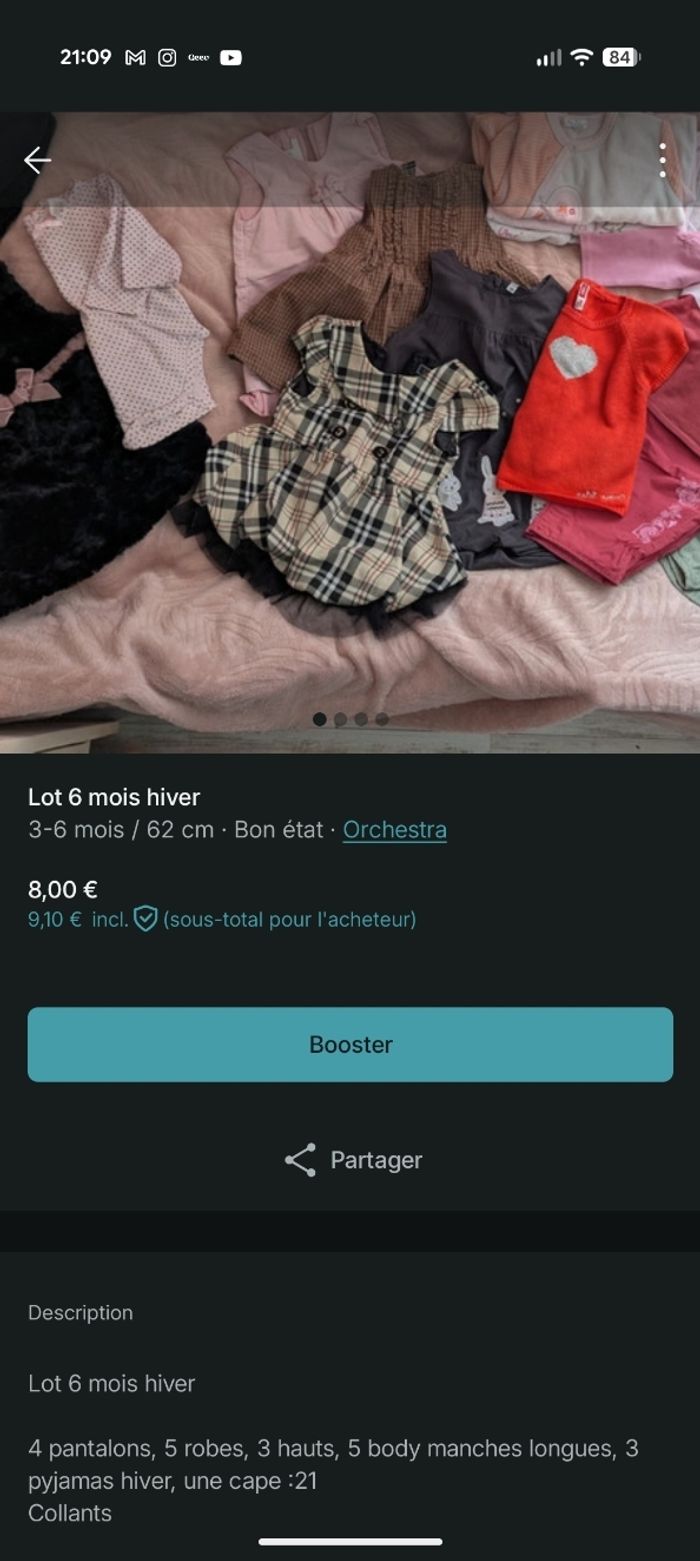
Task: Open the Orchestra brand link
Action: 394,830
